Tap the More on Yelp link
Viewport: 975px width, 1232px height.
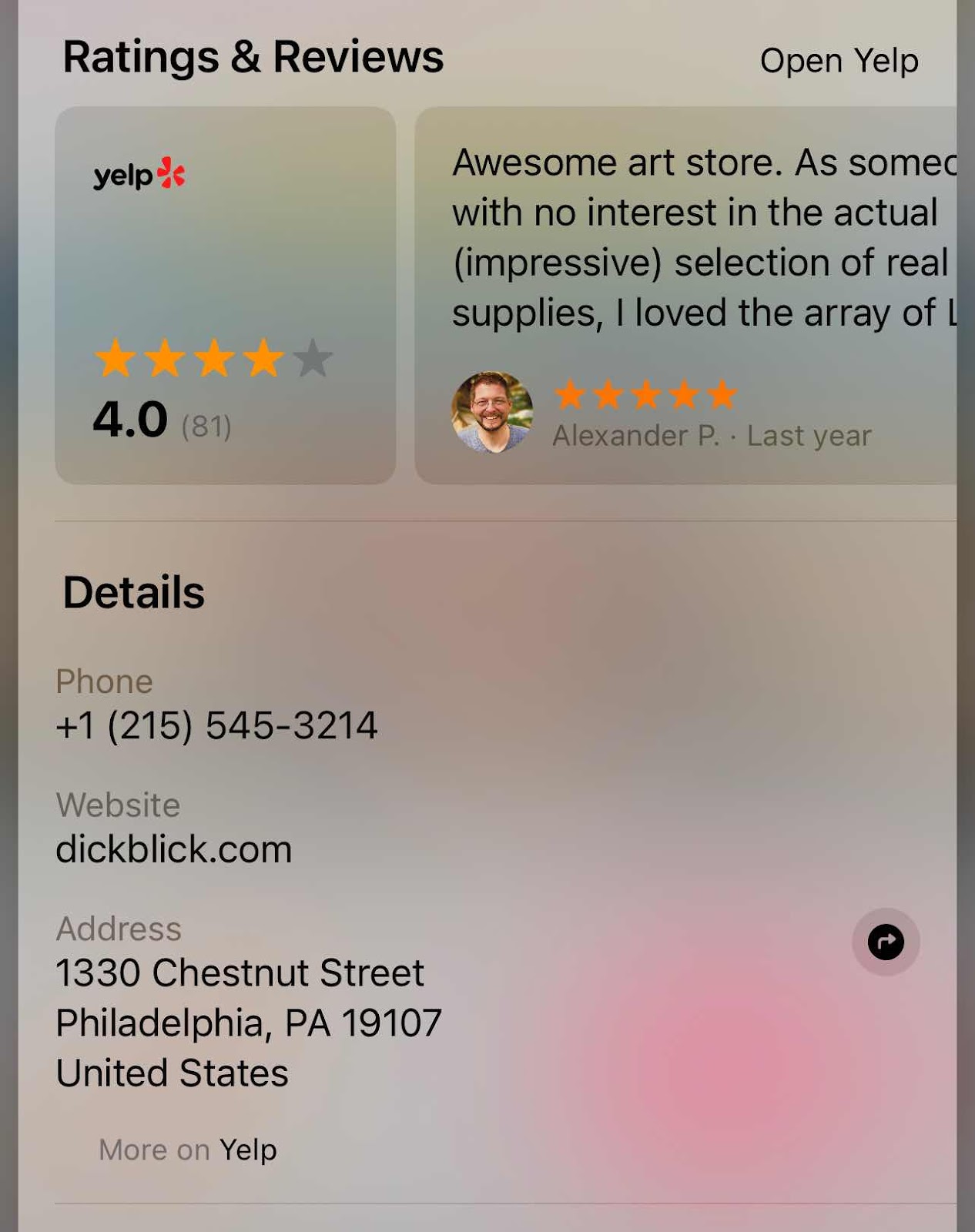point(188,1150)
